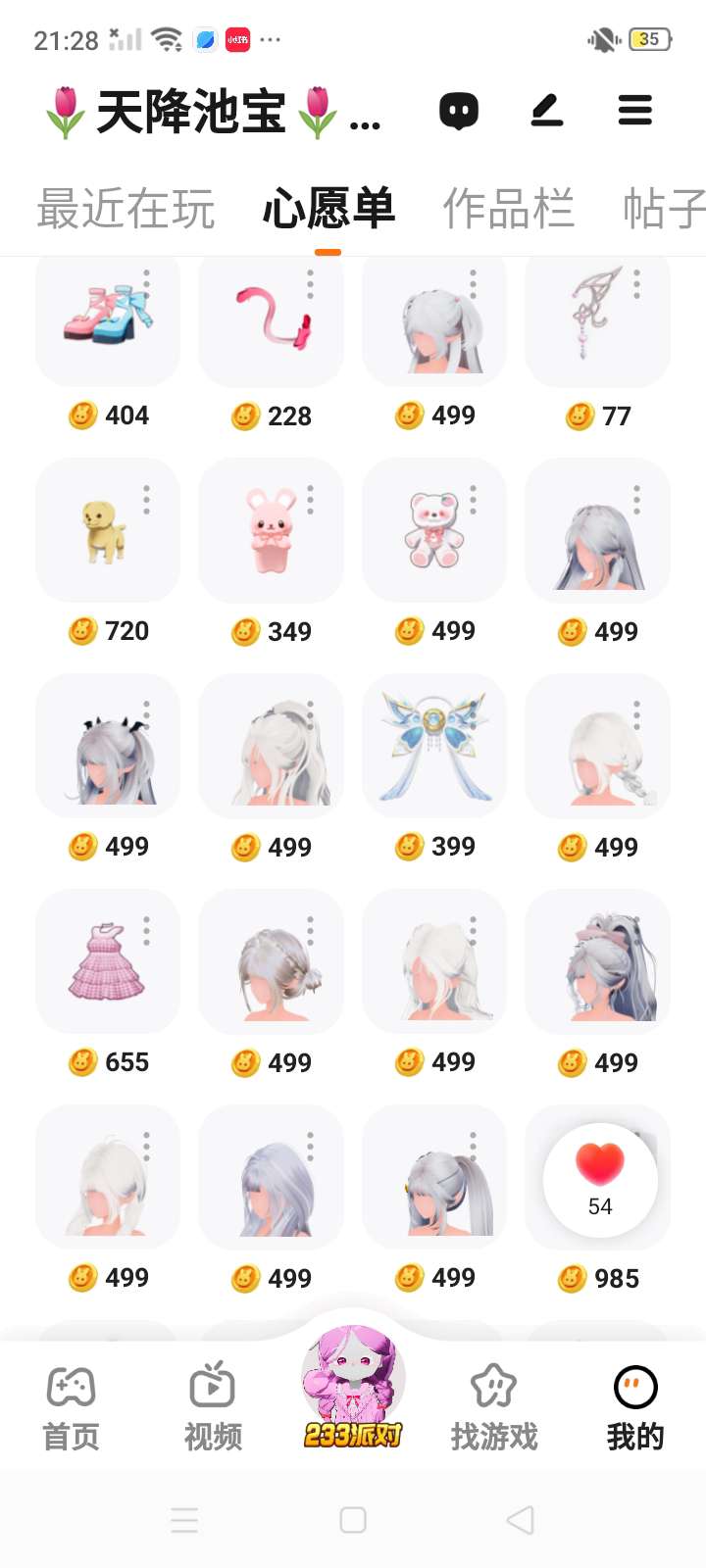View the pink dress item priced 655

pos(105,962)
